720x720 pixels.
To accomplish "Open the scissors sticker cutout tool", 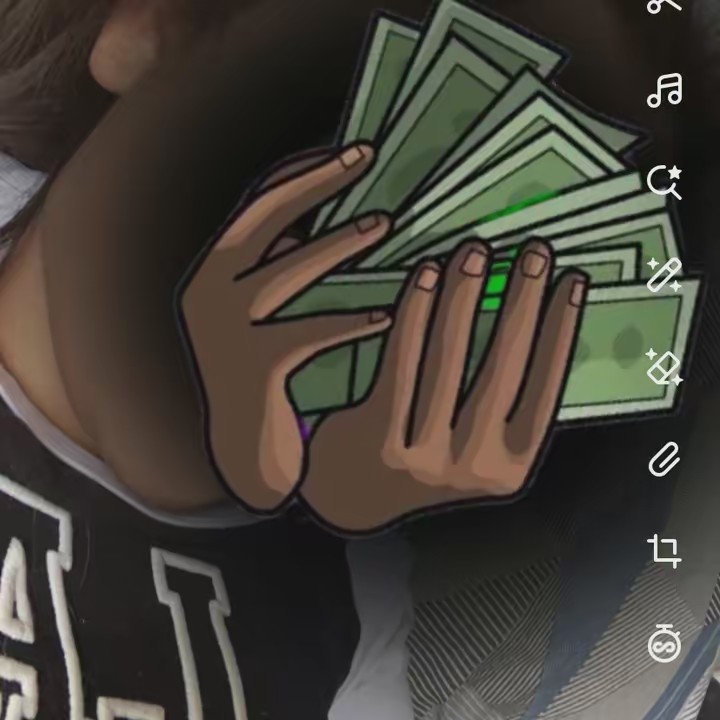I will pyautogui.click(x=663, y=6).
